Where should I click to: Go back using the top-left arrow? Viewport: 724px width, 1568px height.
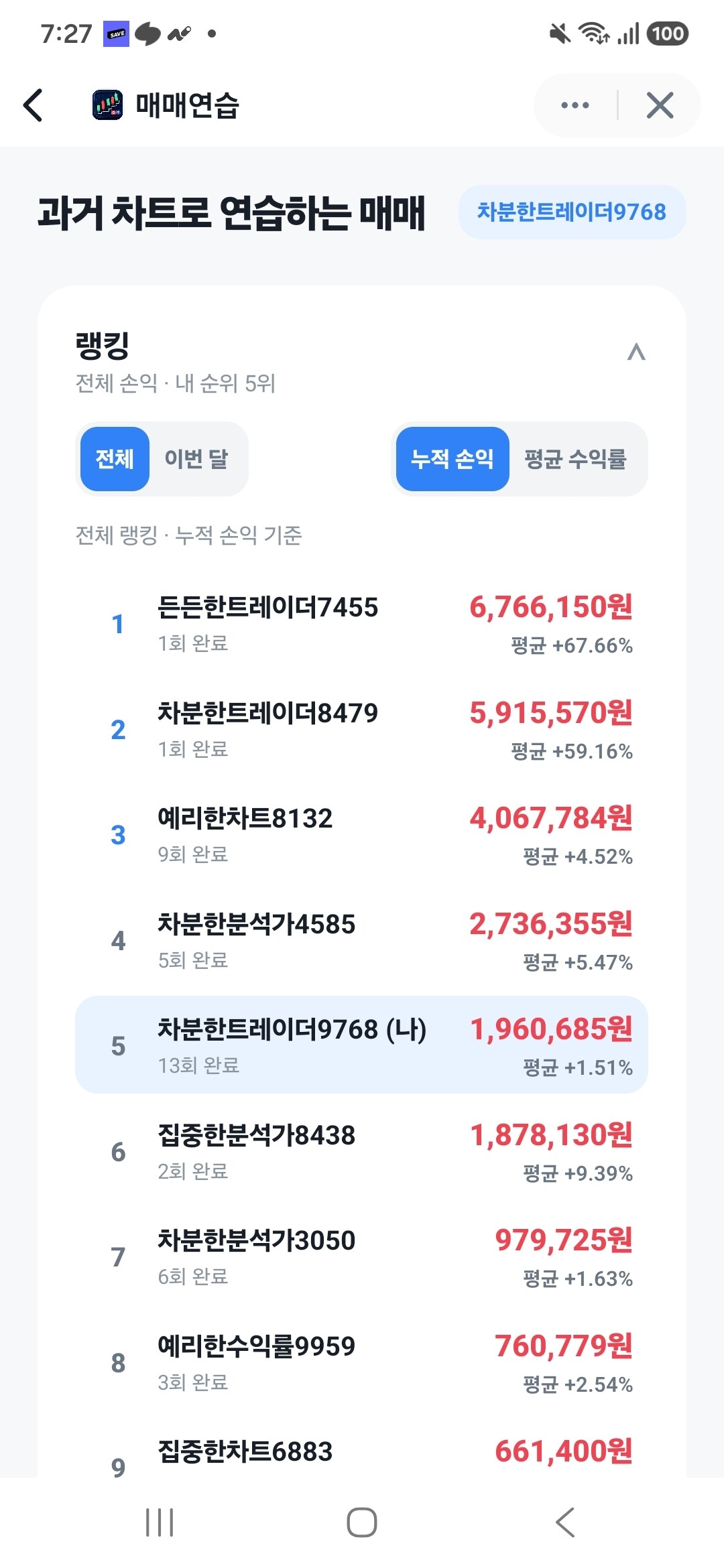point(33,105)
